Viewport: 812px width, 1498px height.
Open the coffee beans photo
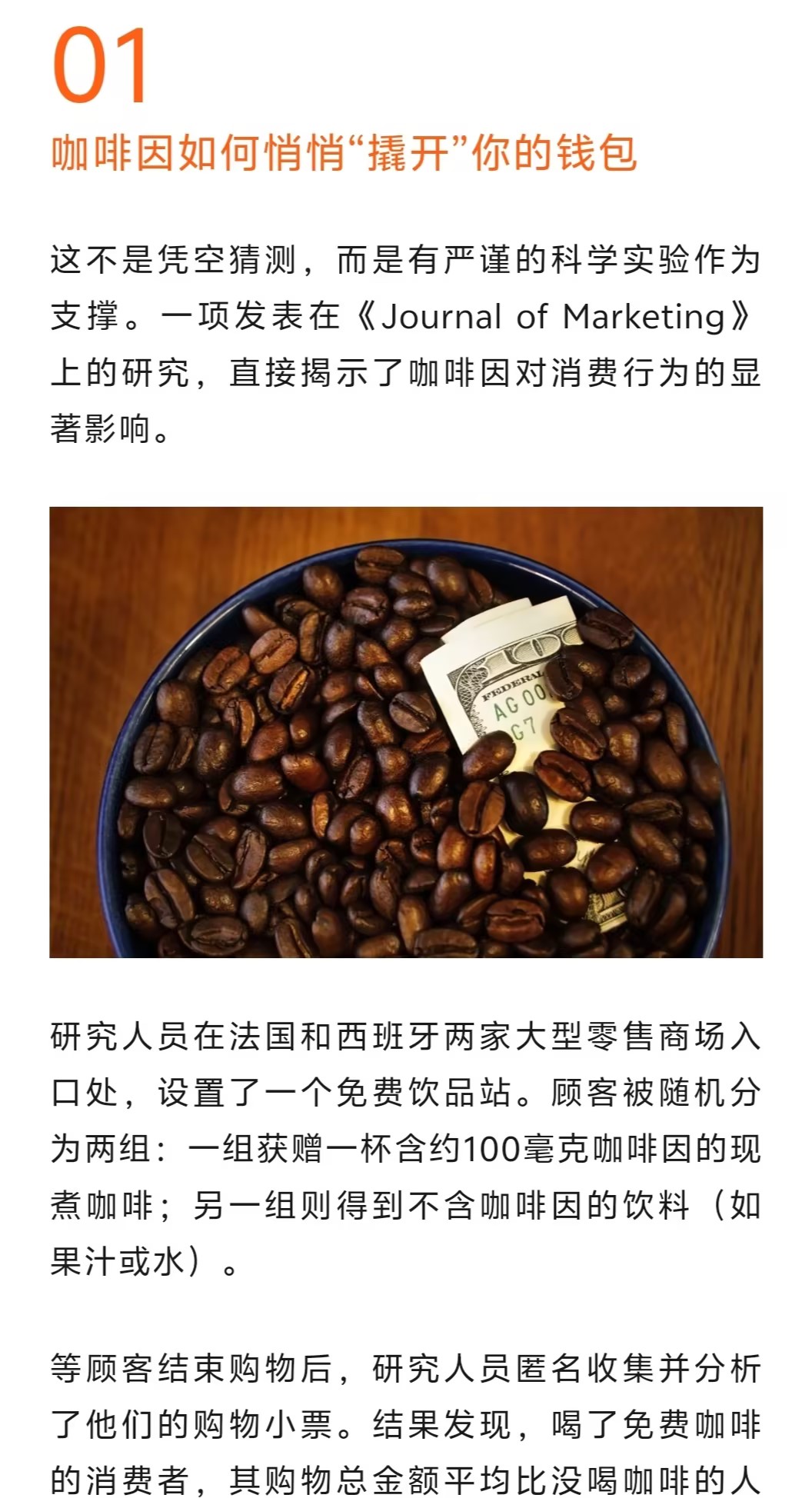pos(406,731)
